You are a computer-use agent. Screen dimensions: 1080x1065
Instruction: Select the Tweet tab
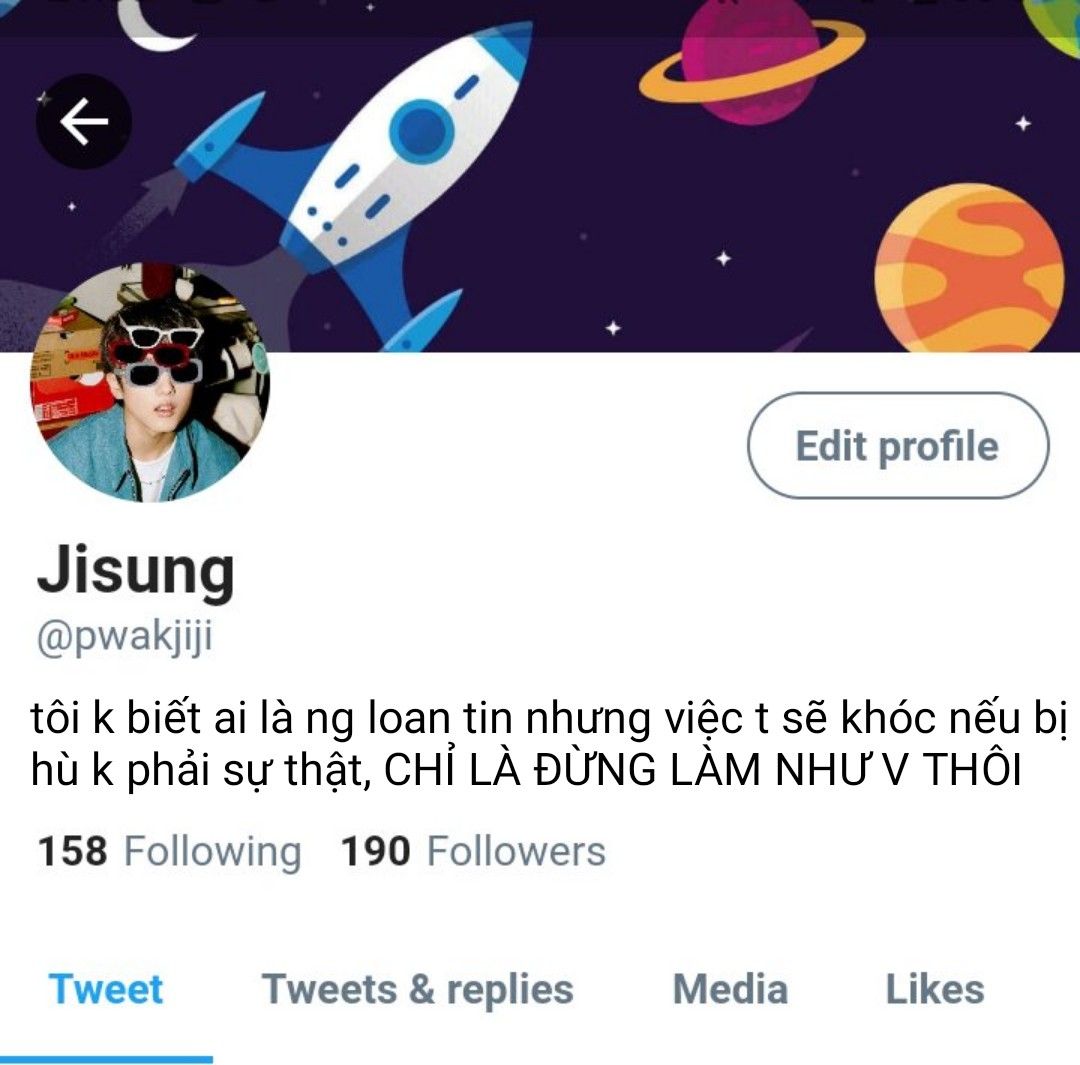pos(106,990)
